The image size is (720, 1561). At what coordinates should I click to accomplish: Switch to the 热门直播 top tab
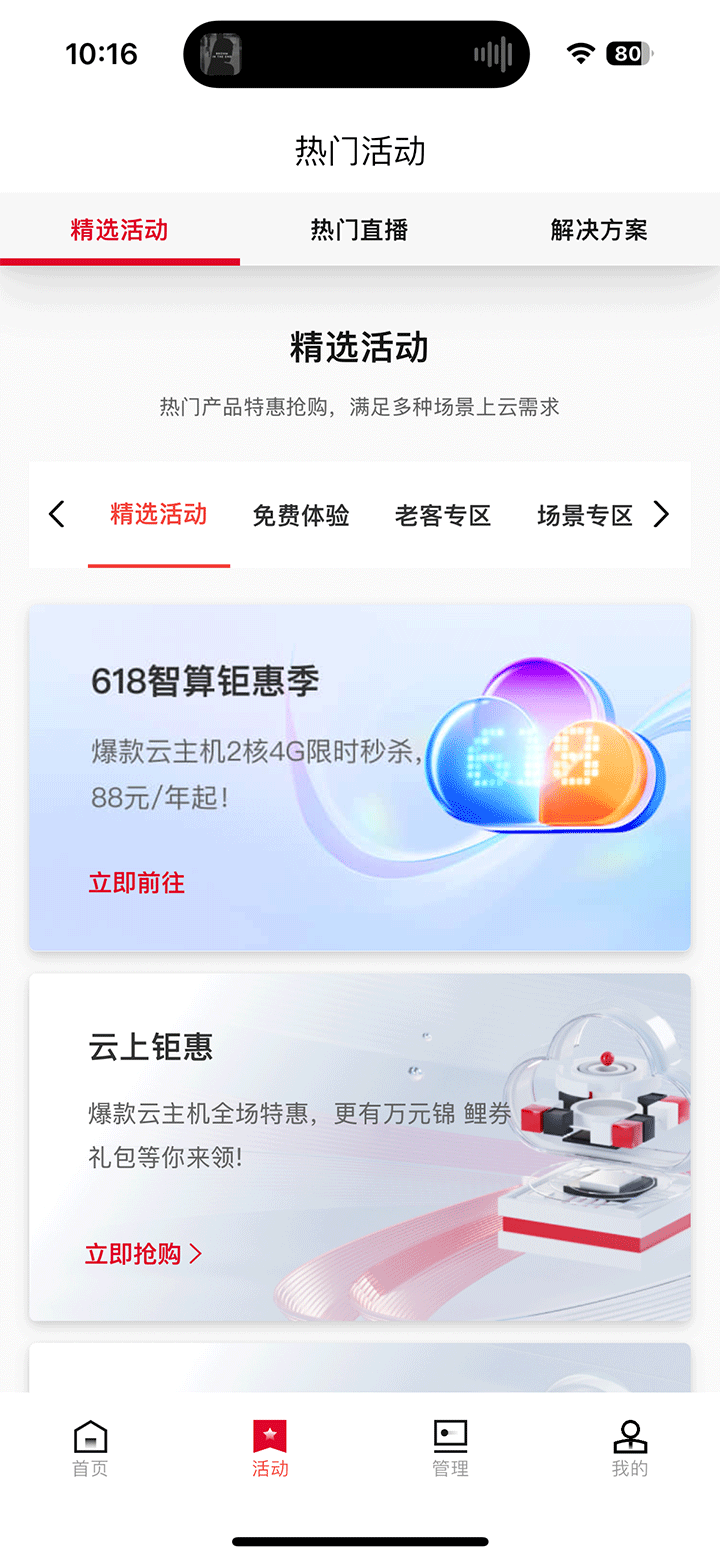coord(359,230)
